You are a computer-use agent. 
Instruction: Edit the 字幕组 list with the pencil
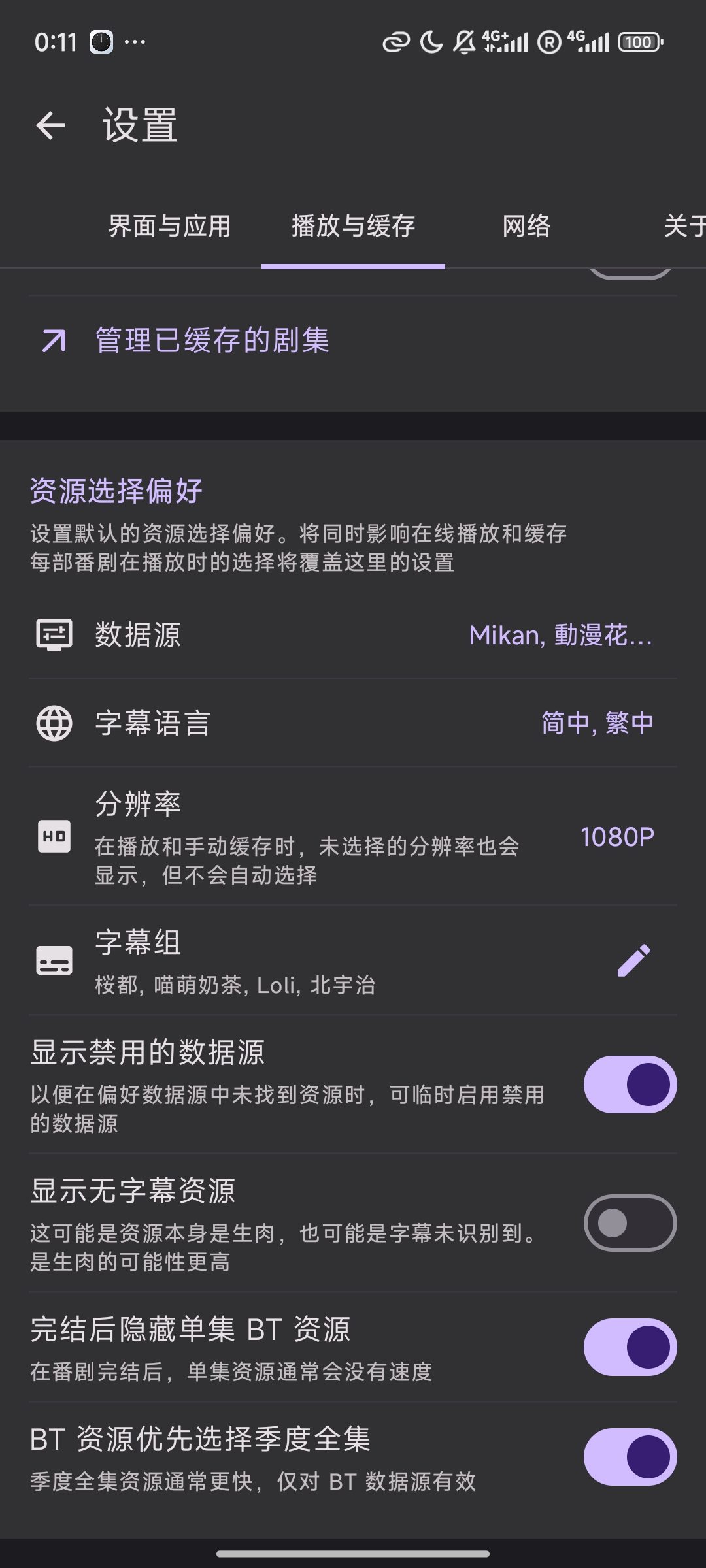point(633,960)
